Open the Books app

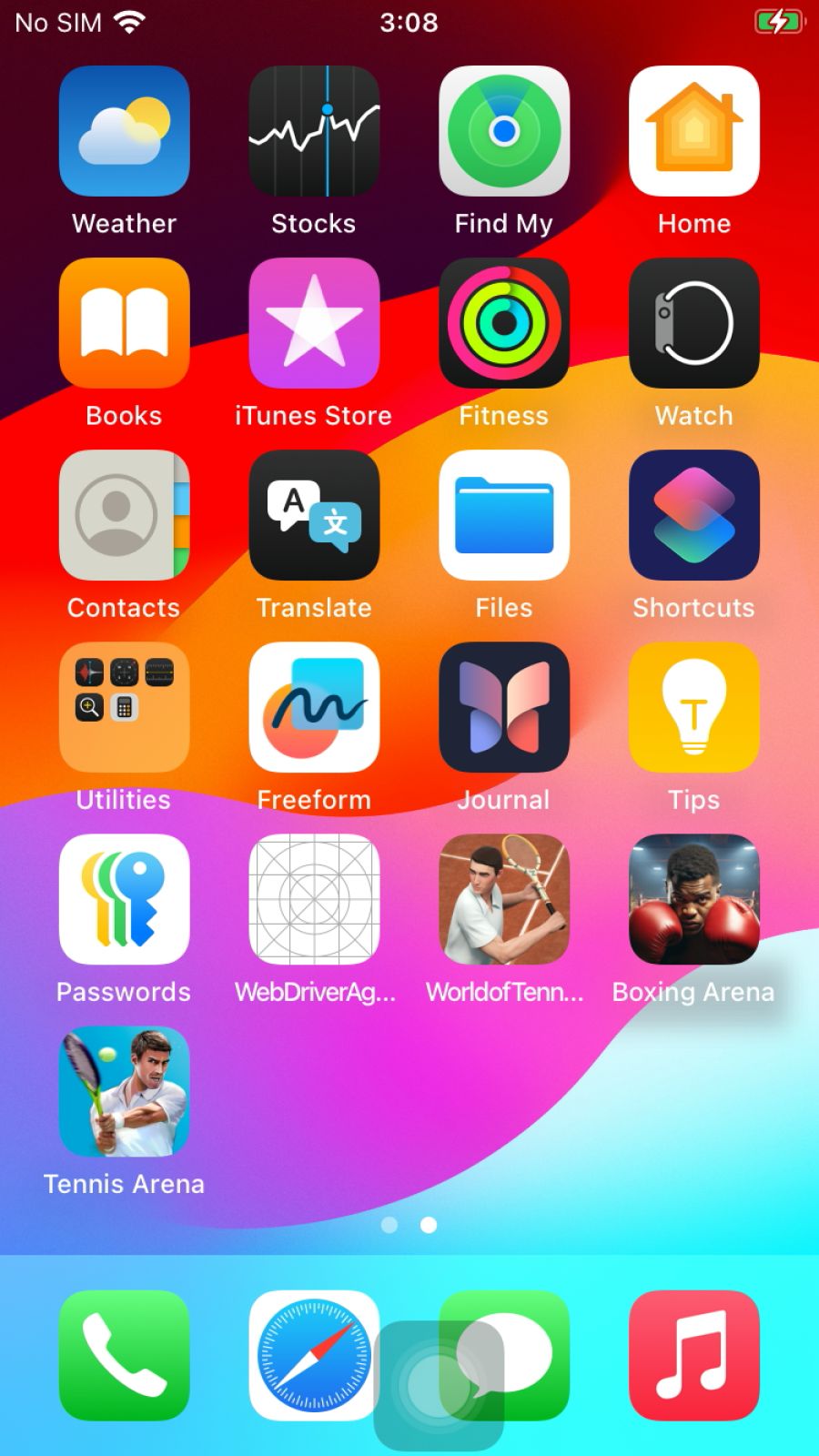click(x=125, y=323)
